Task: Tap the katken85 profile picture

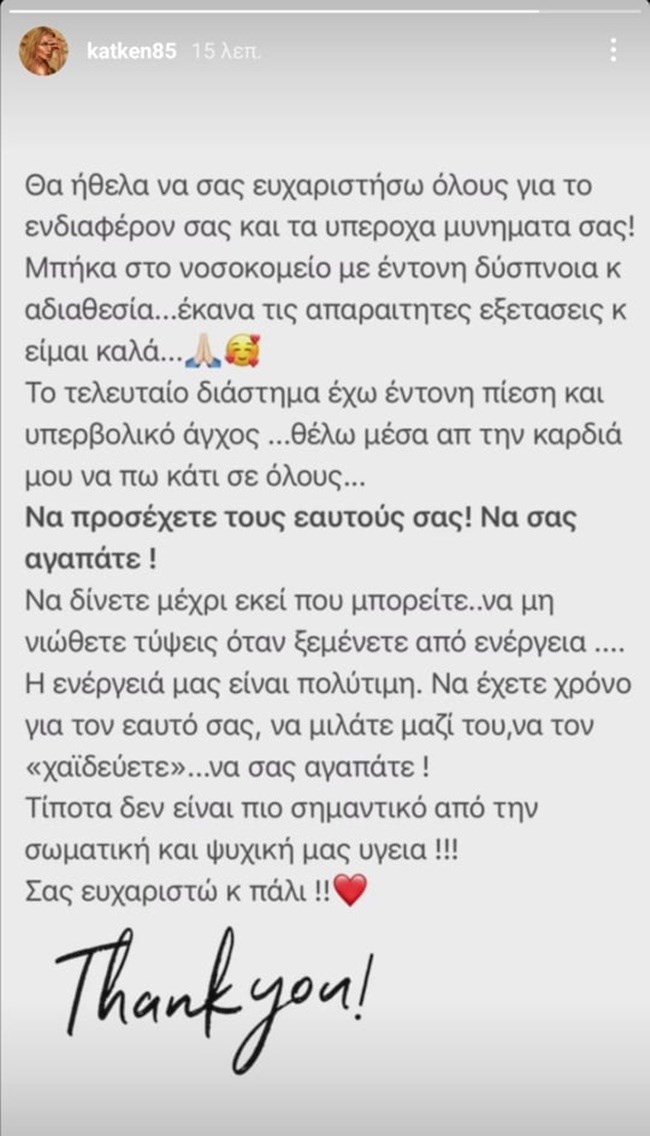Action: [43, 51]
